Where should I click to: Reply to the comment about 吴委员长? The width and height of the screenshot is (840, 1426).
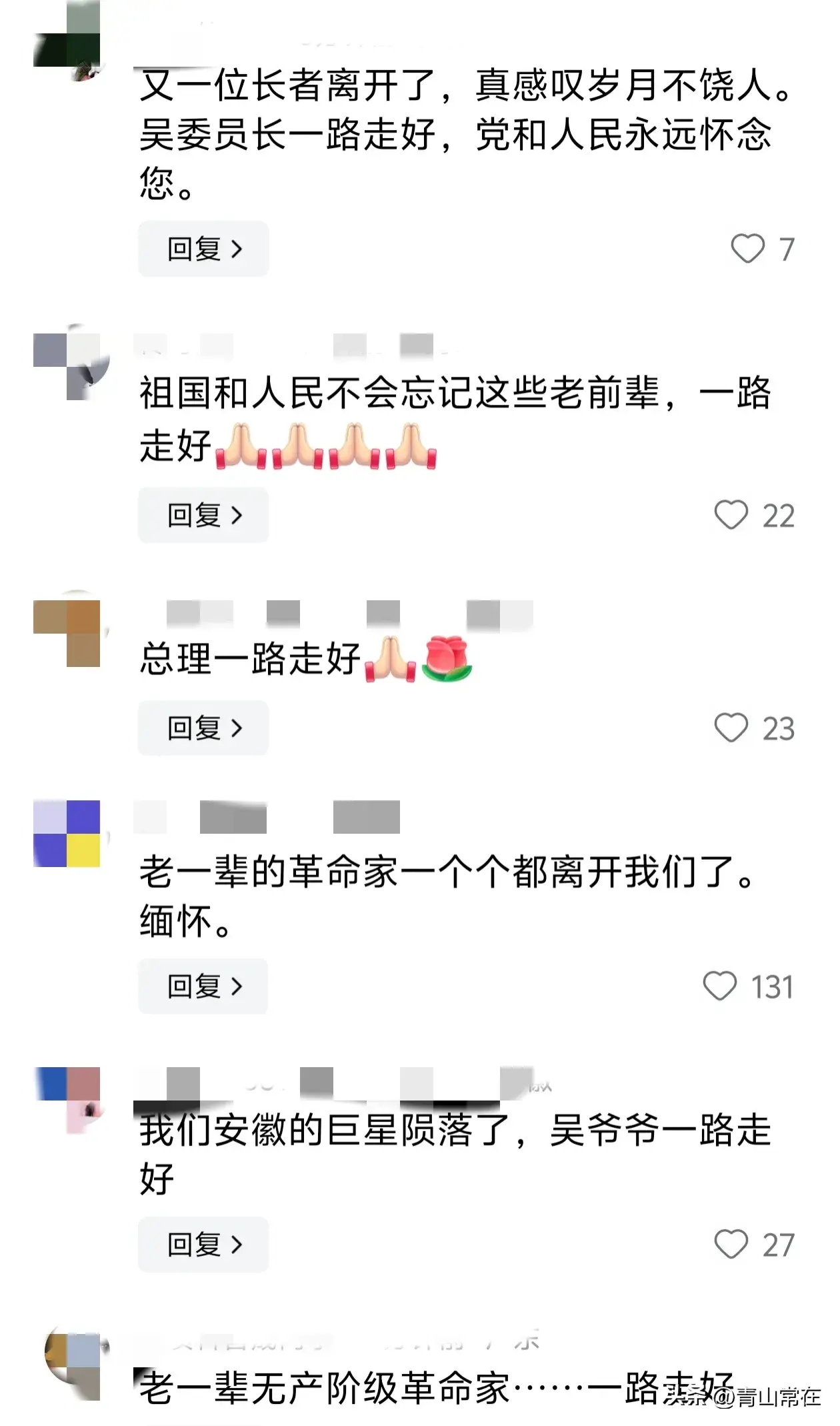tap(203, 249)
